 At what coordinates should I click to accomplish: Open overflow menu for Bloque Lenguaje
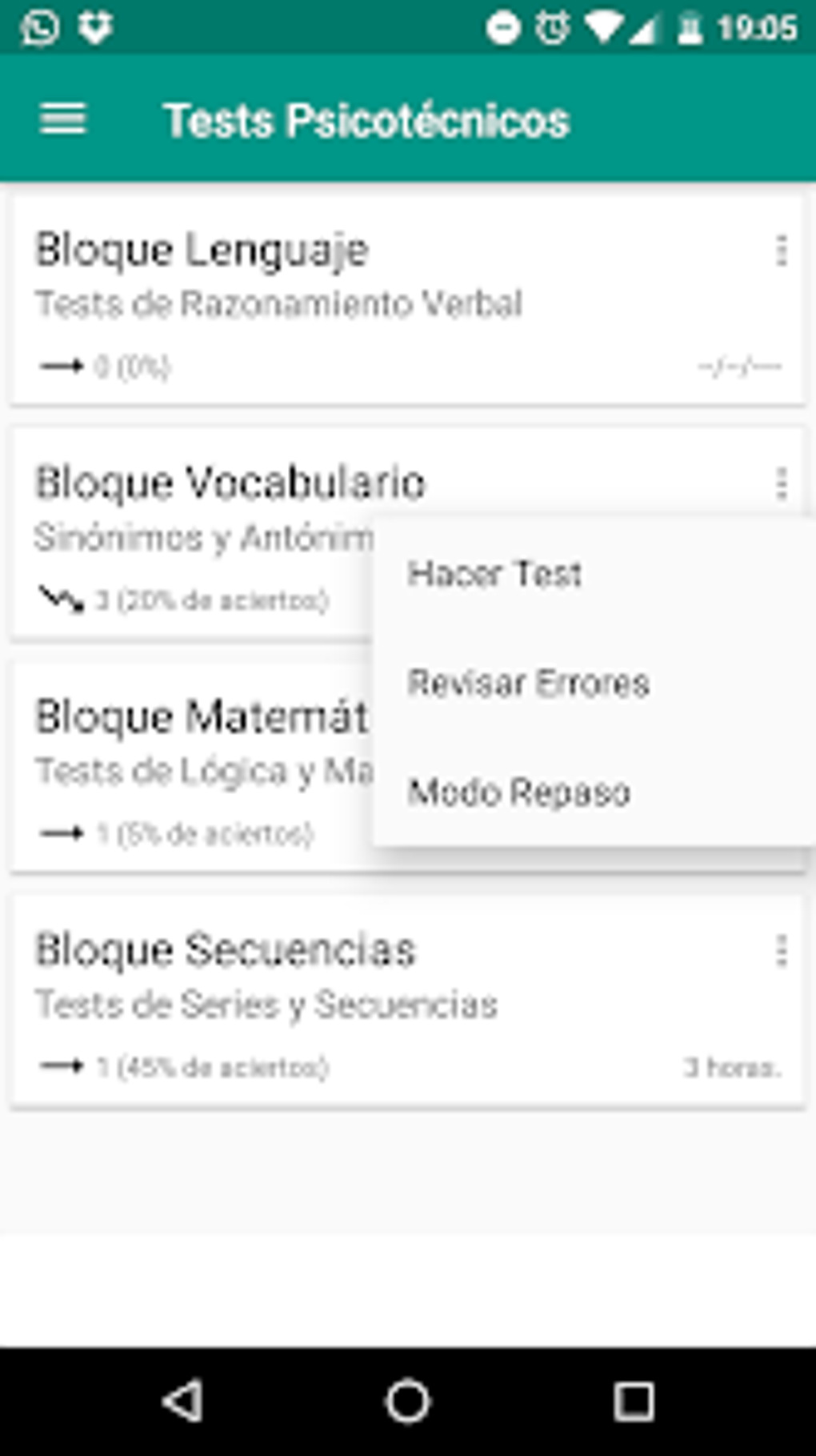click(781, 251)
